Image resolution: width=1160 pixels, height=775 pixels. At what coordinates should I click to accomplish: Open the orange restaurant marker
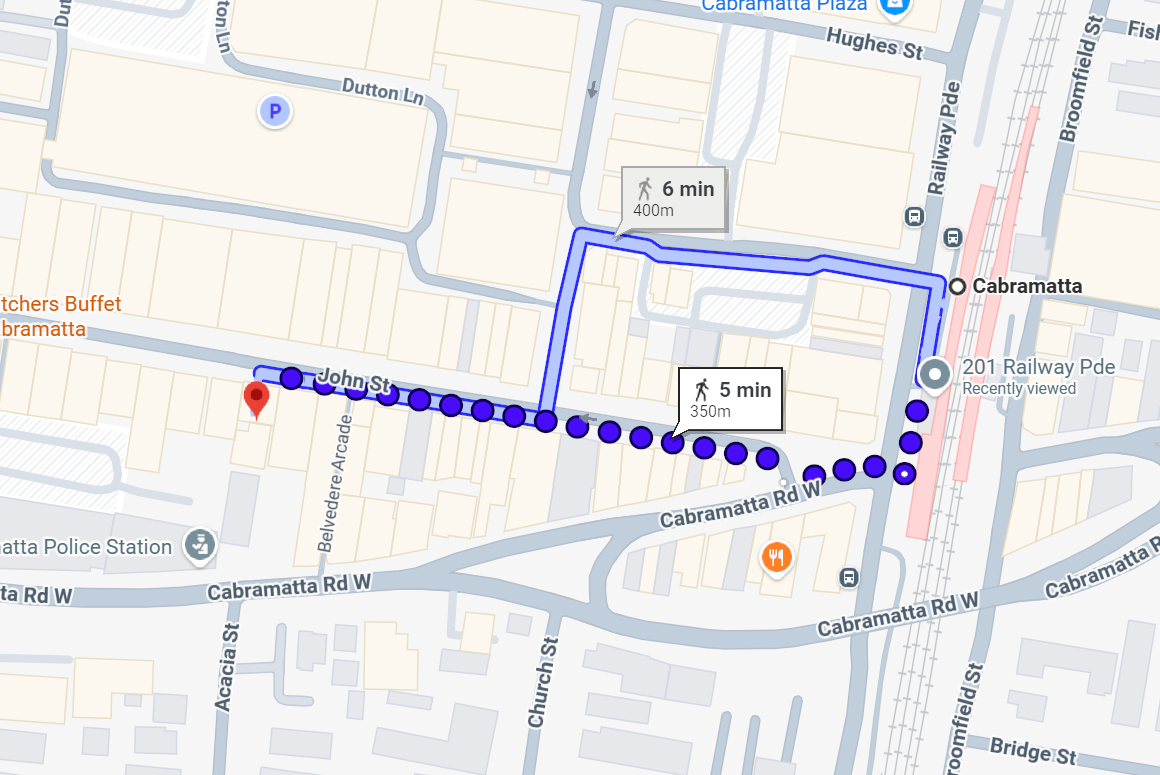(776, 556)
